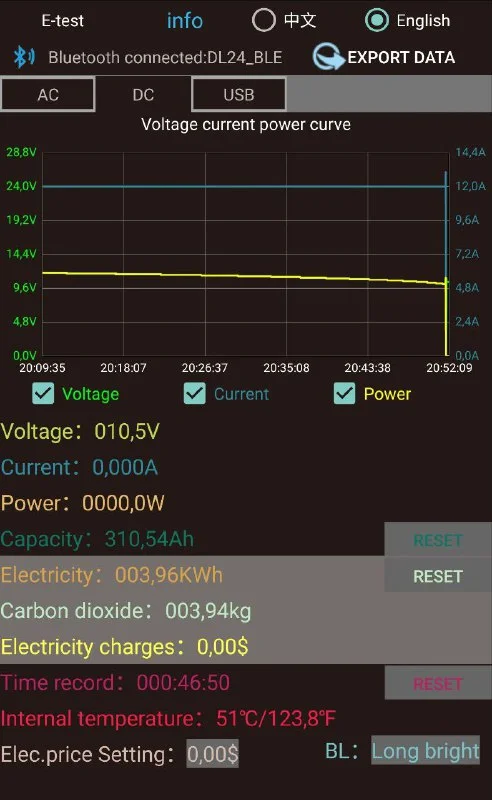
Task: Reset the Capacity reading
Action: coord(438,540)
